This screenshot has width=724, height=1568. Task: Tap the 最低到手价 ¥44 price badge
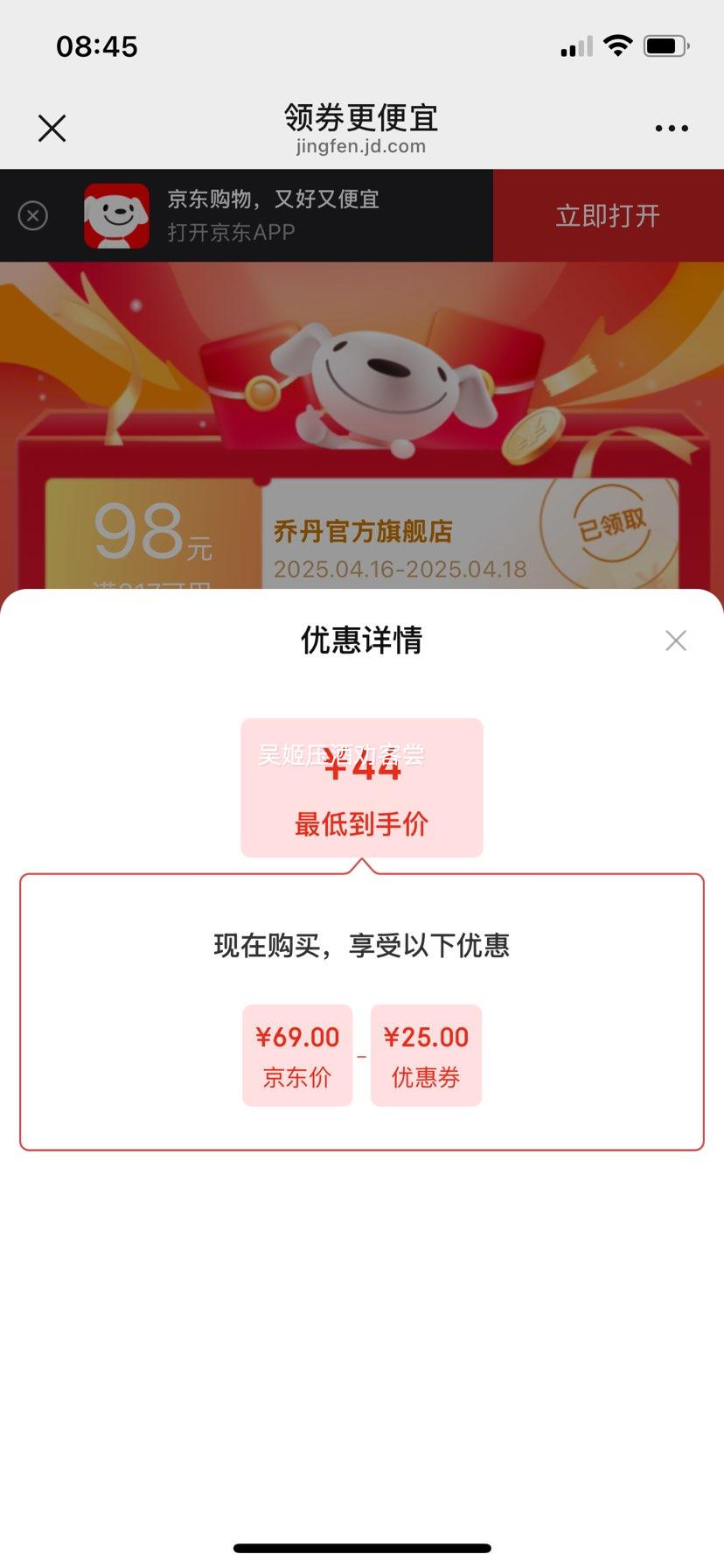click(x=361, y=787)
